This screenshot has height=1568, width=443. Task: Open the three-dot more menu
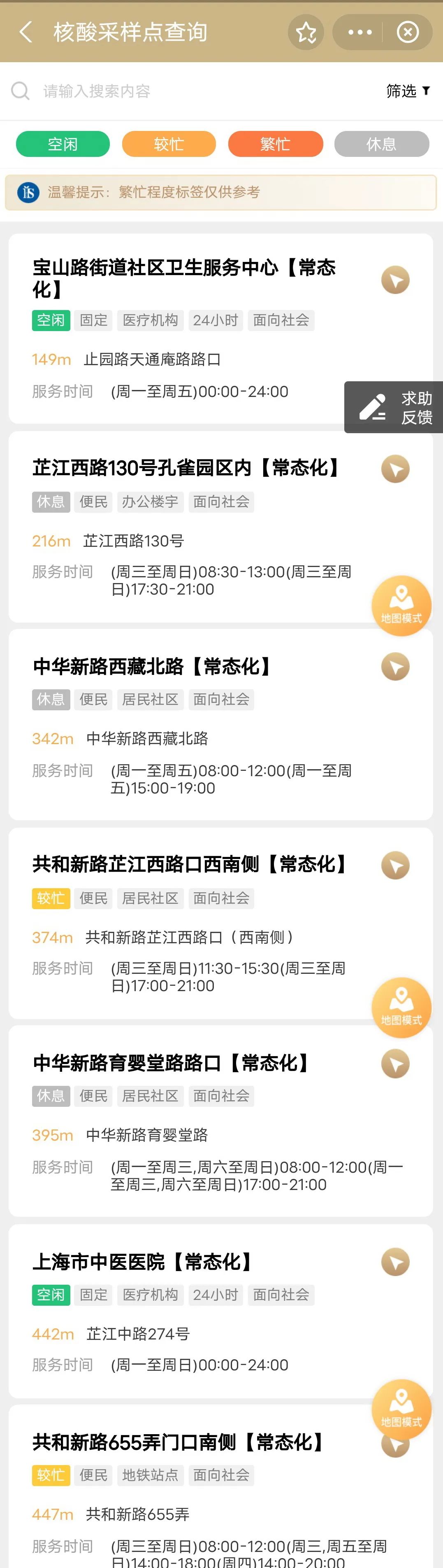[360, 32]
